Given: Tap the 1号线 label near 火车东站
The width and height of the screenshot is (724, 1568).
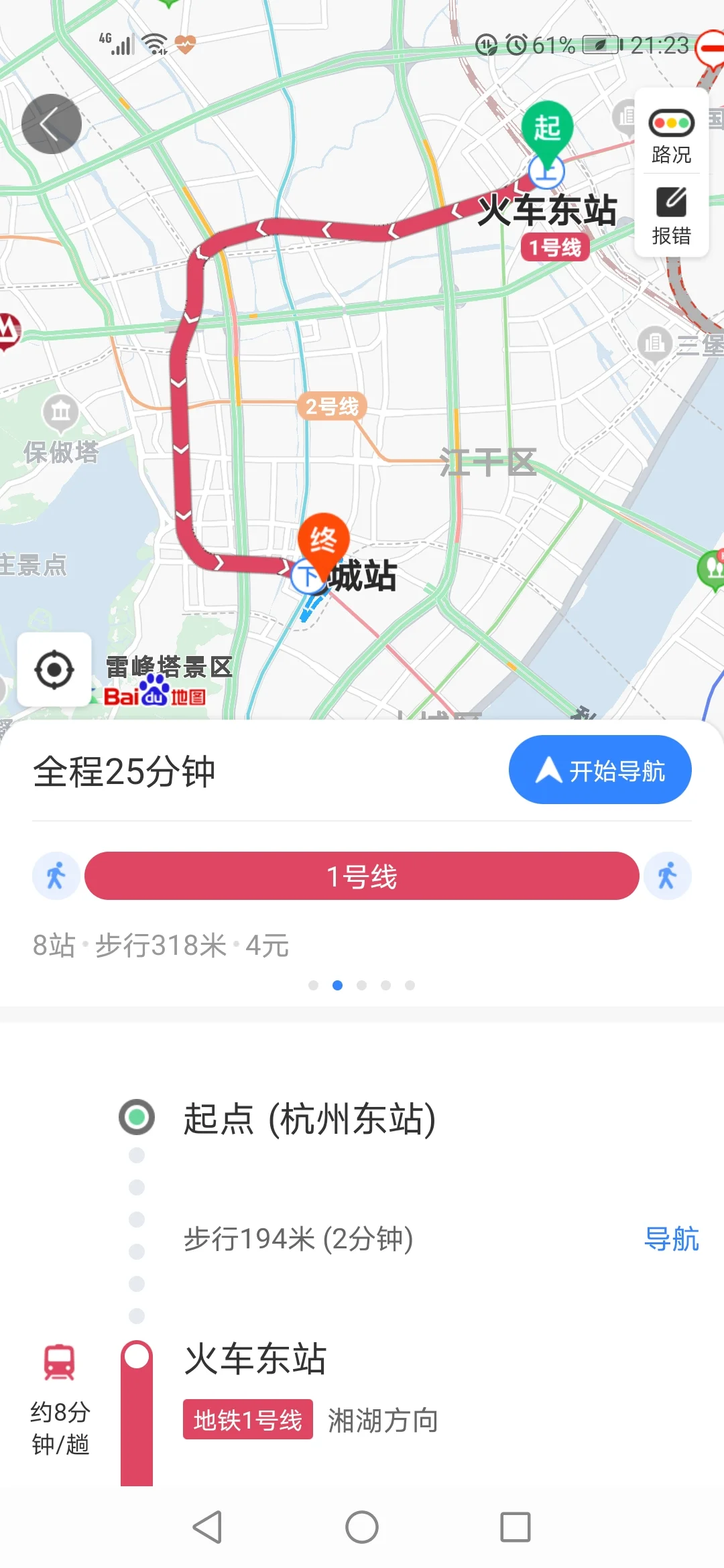Looking at the screenshot, I should [x=554, y=247].
